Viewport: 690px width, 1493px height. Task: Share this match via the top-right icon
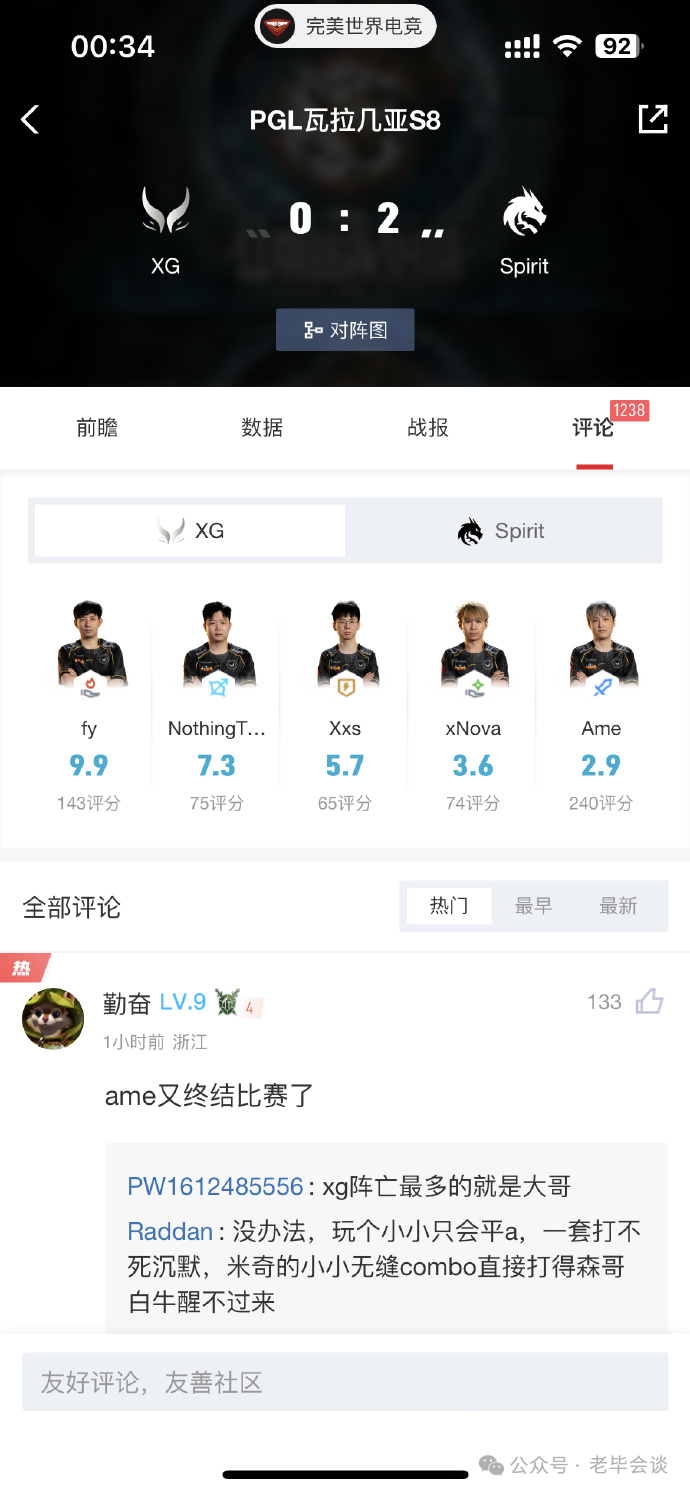point(653,119)
